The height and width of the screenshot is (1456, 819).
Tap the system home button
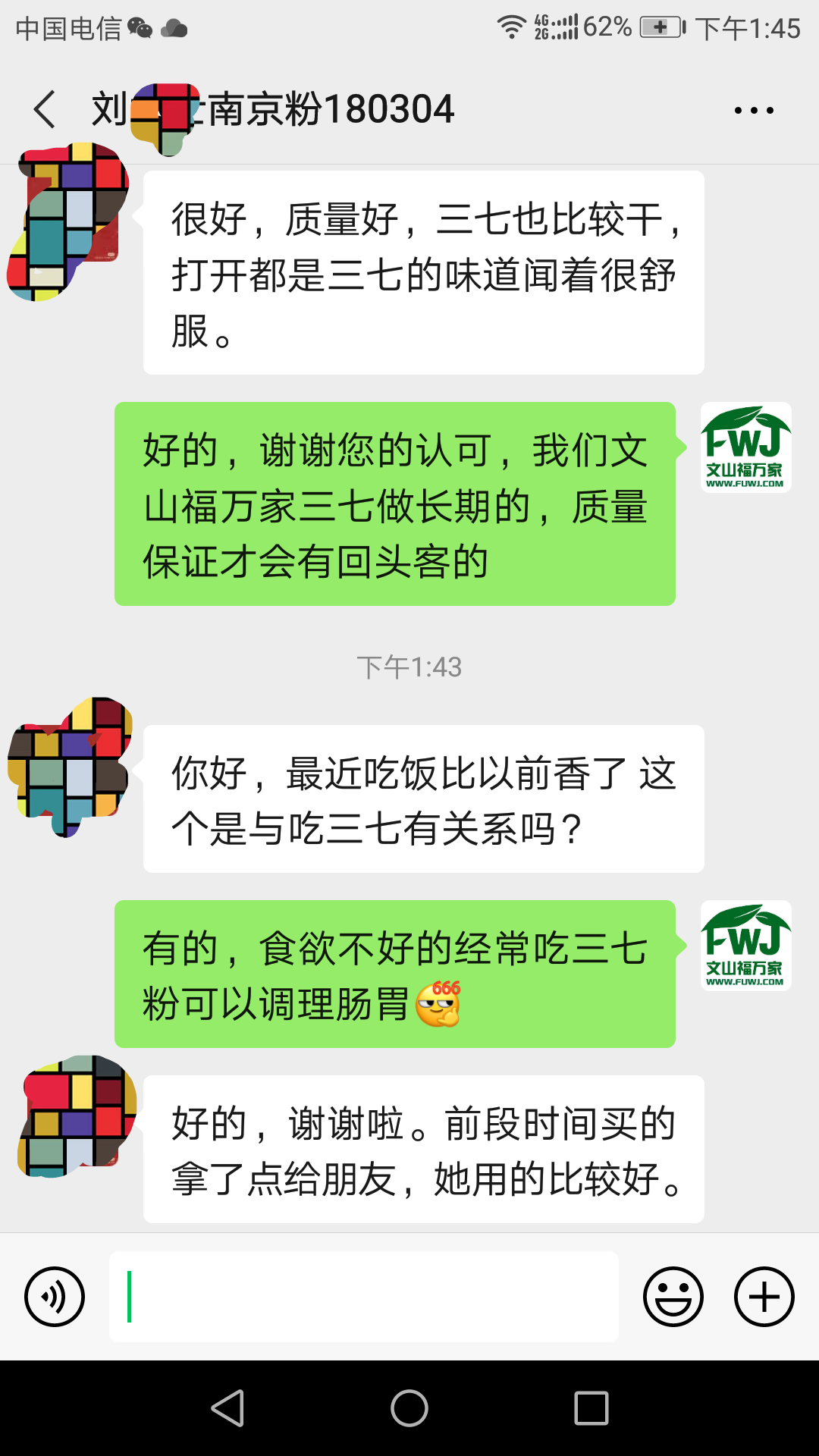tap(409, 1408)
